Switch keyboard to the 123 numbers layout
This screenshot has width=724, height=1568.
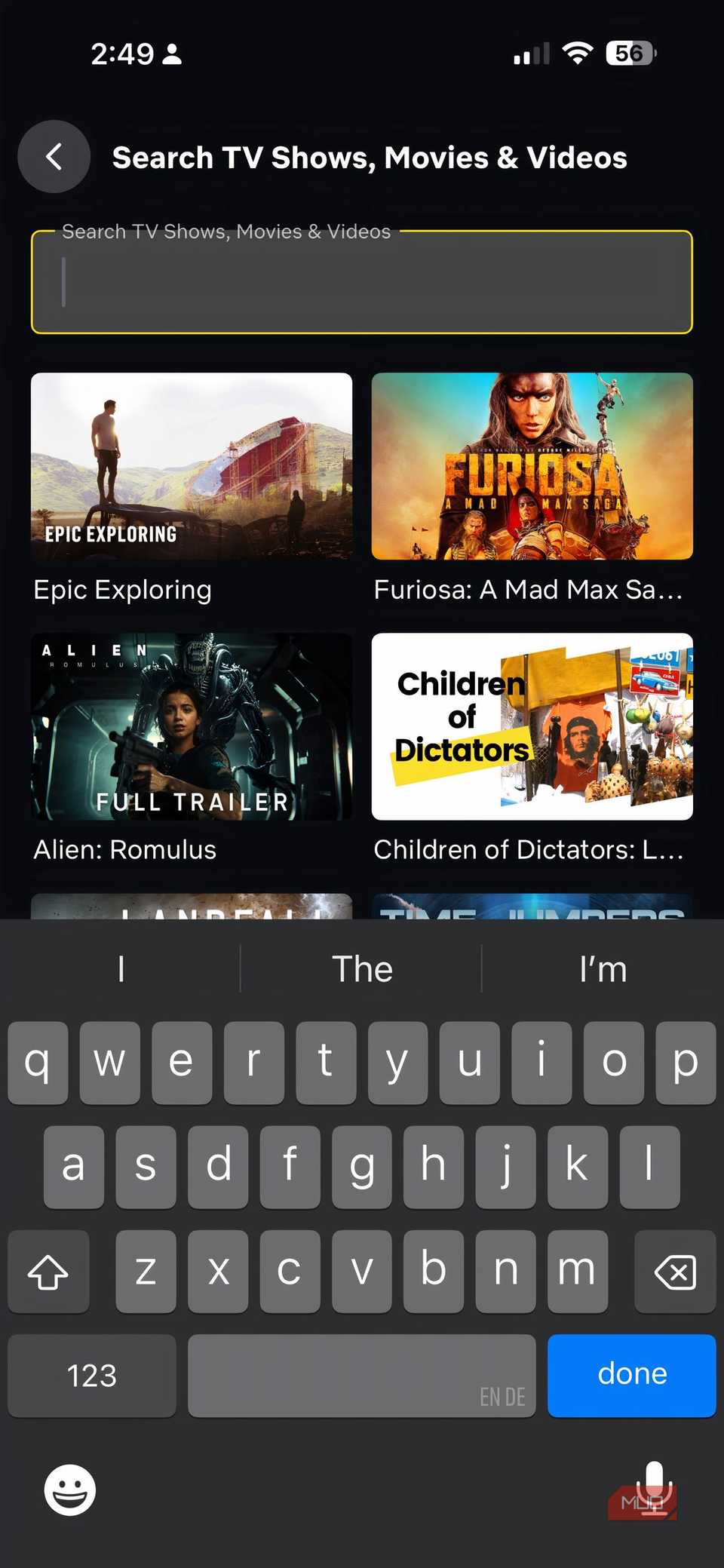[92, 1375]
